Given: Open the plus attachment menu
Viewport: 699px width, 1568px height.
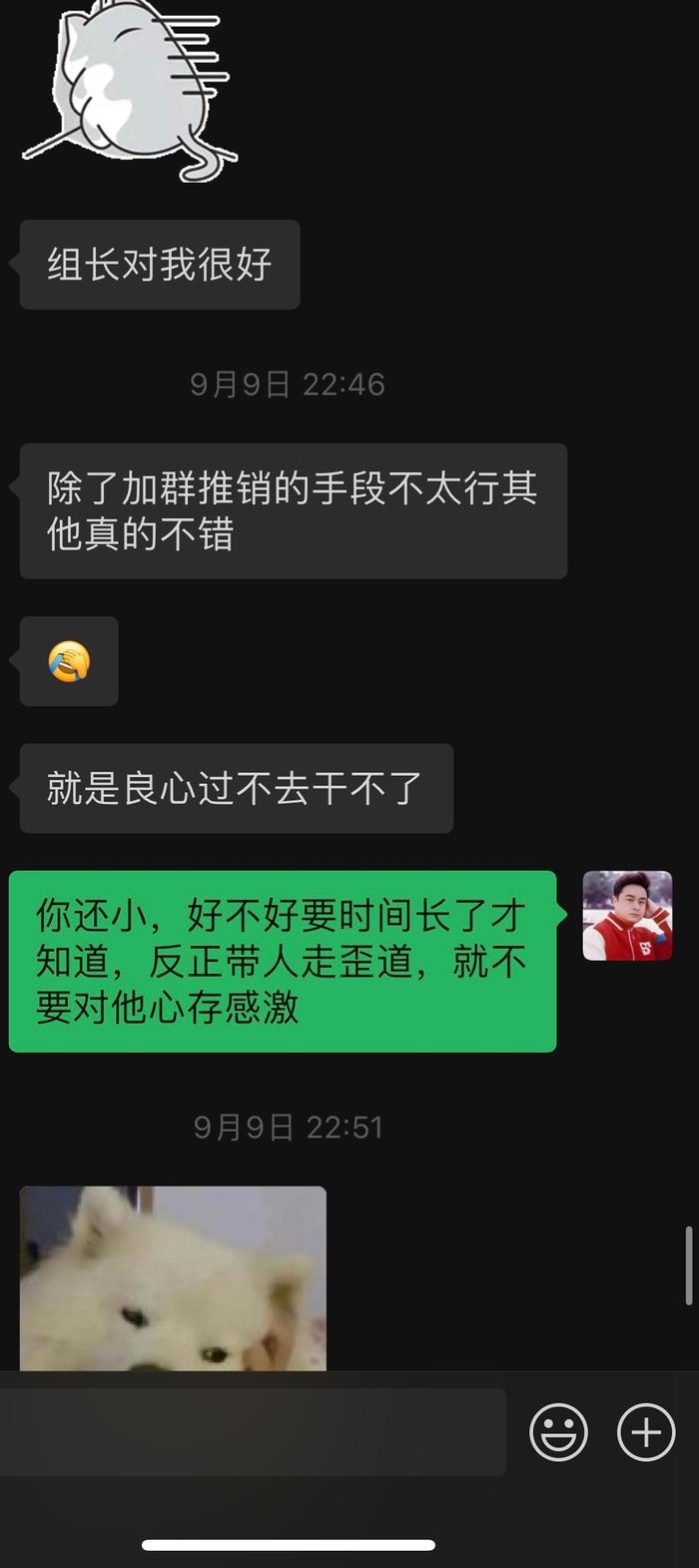Looking at the screenshot, I should (646, 1432).
